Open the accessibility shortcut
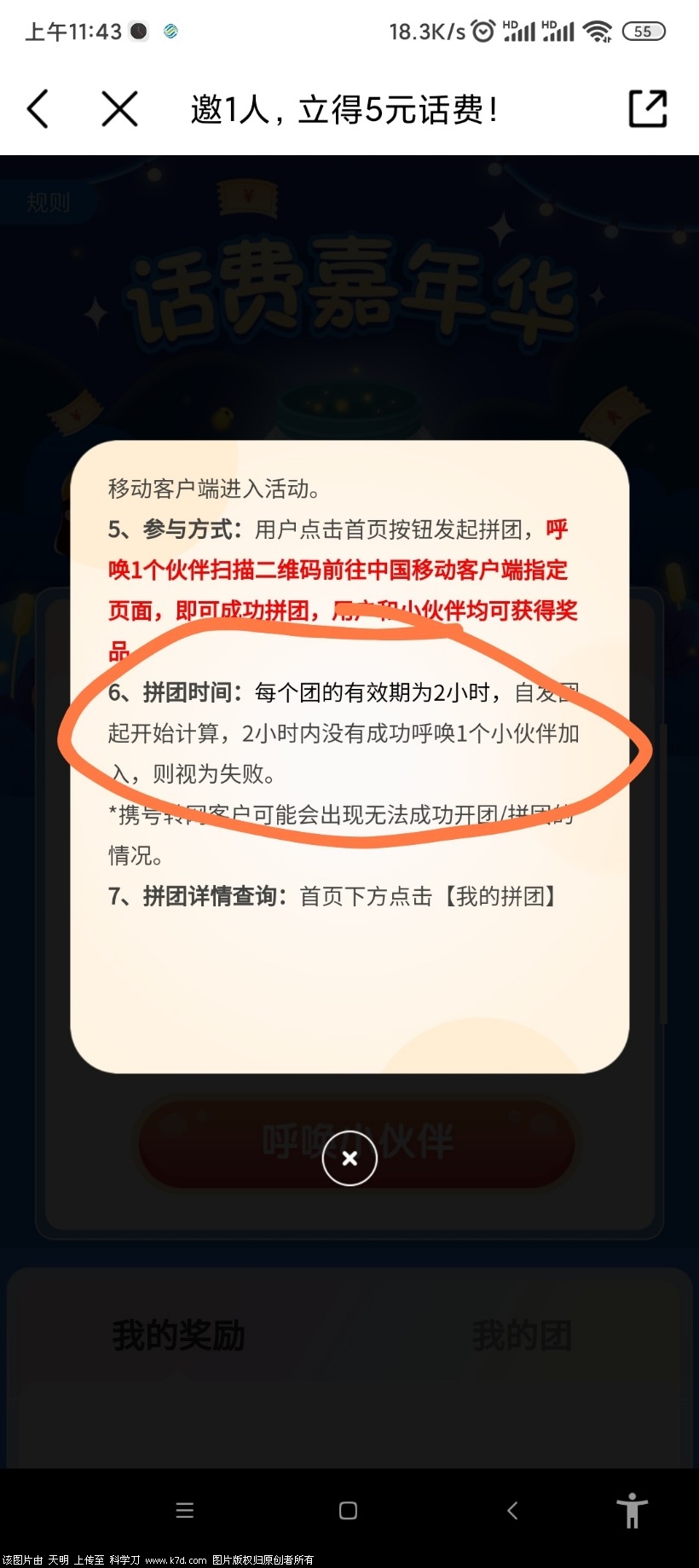This screenshot has width=699, height=1568. 632,1511
